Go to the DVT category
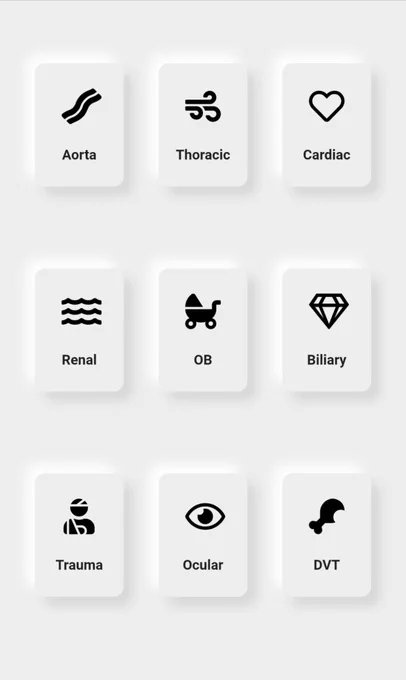Viewport: 406px width, 680px height. (x=327, y=535)
